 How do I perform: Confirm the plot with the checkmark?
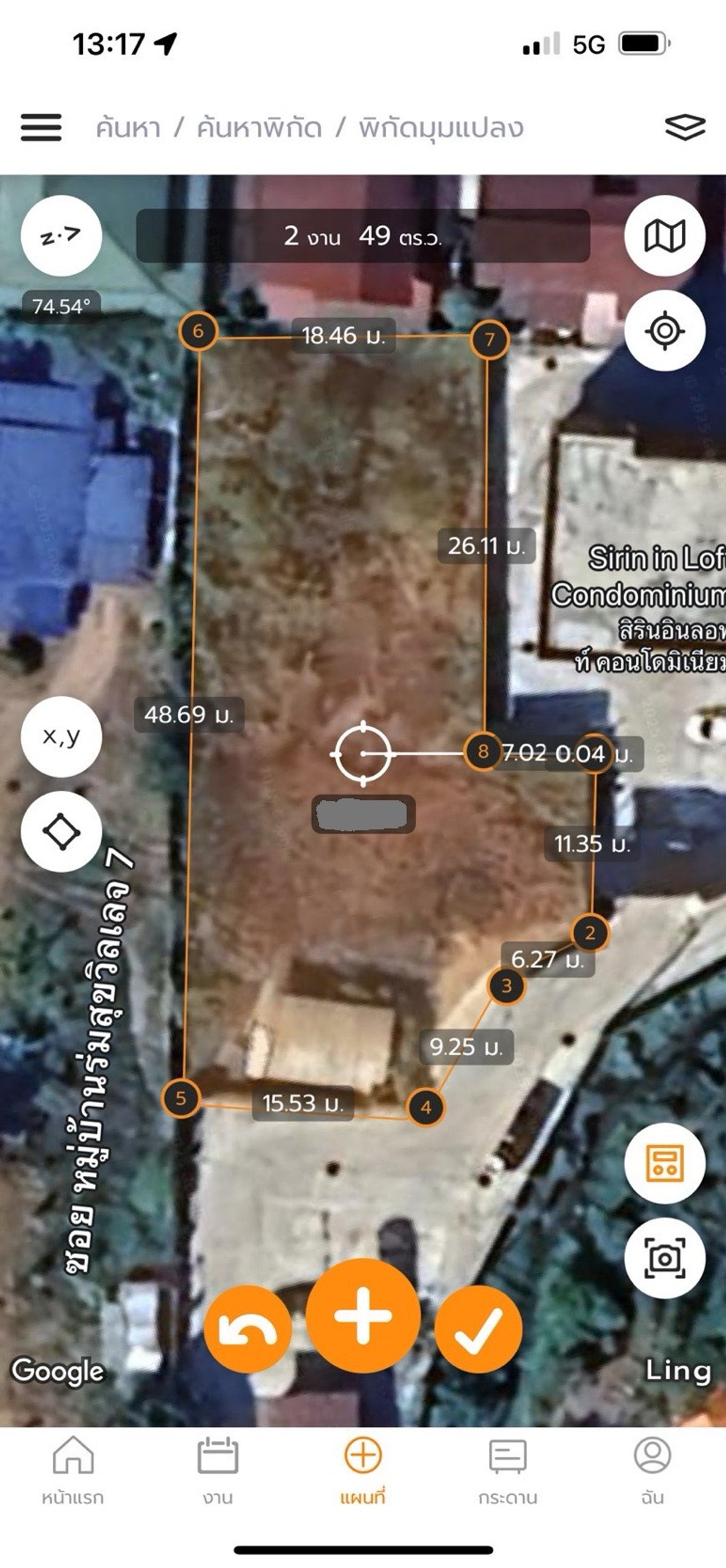click(478, 1329)
